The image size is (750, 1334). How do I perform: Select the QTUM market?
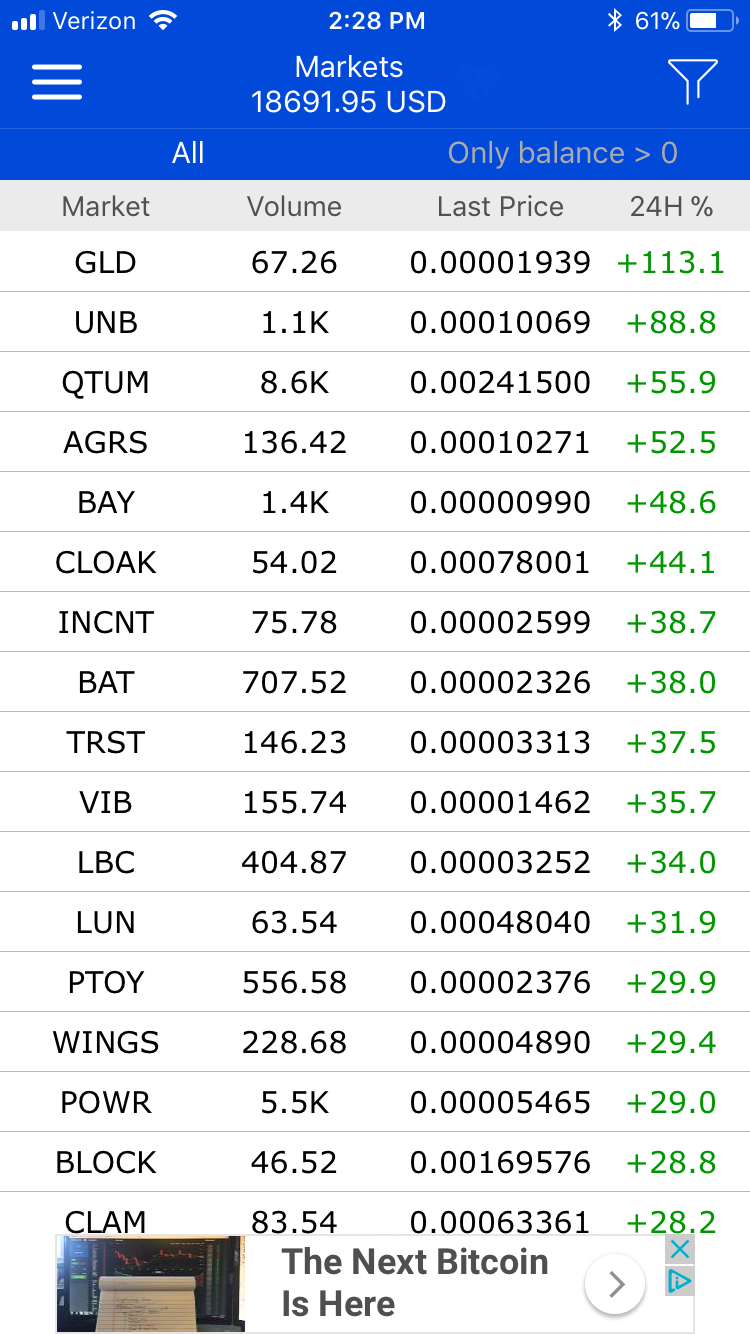pos(375,382)
